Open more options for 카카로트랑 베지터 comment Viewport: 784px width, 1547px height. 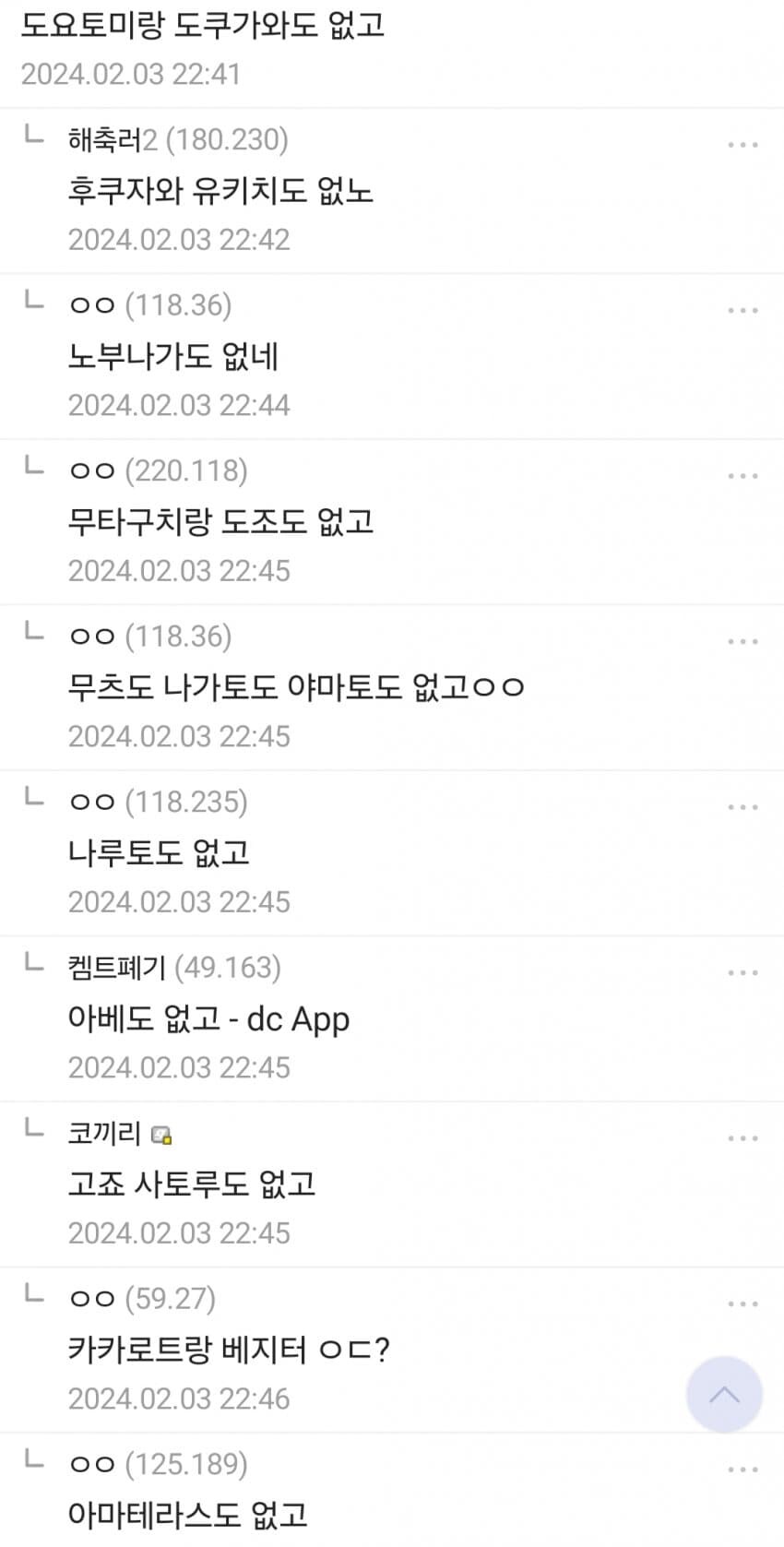[x=742, y=1303]
